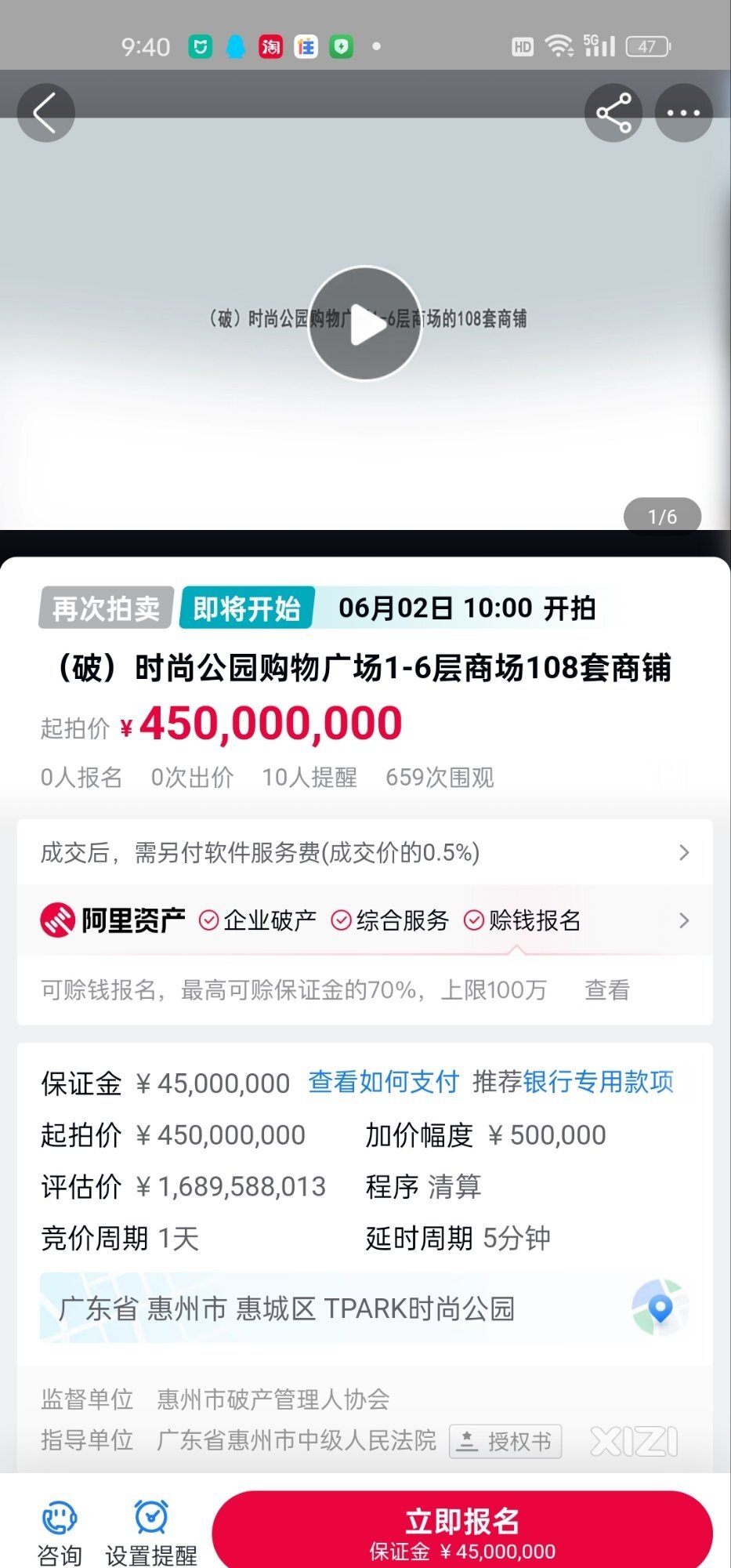Play the shop listing video
731x1568 pixels.
pyautogui.click(x=365, y=324)
